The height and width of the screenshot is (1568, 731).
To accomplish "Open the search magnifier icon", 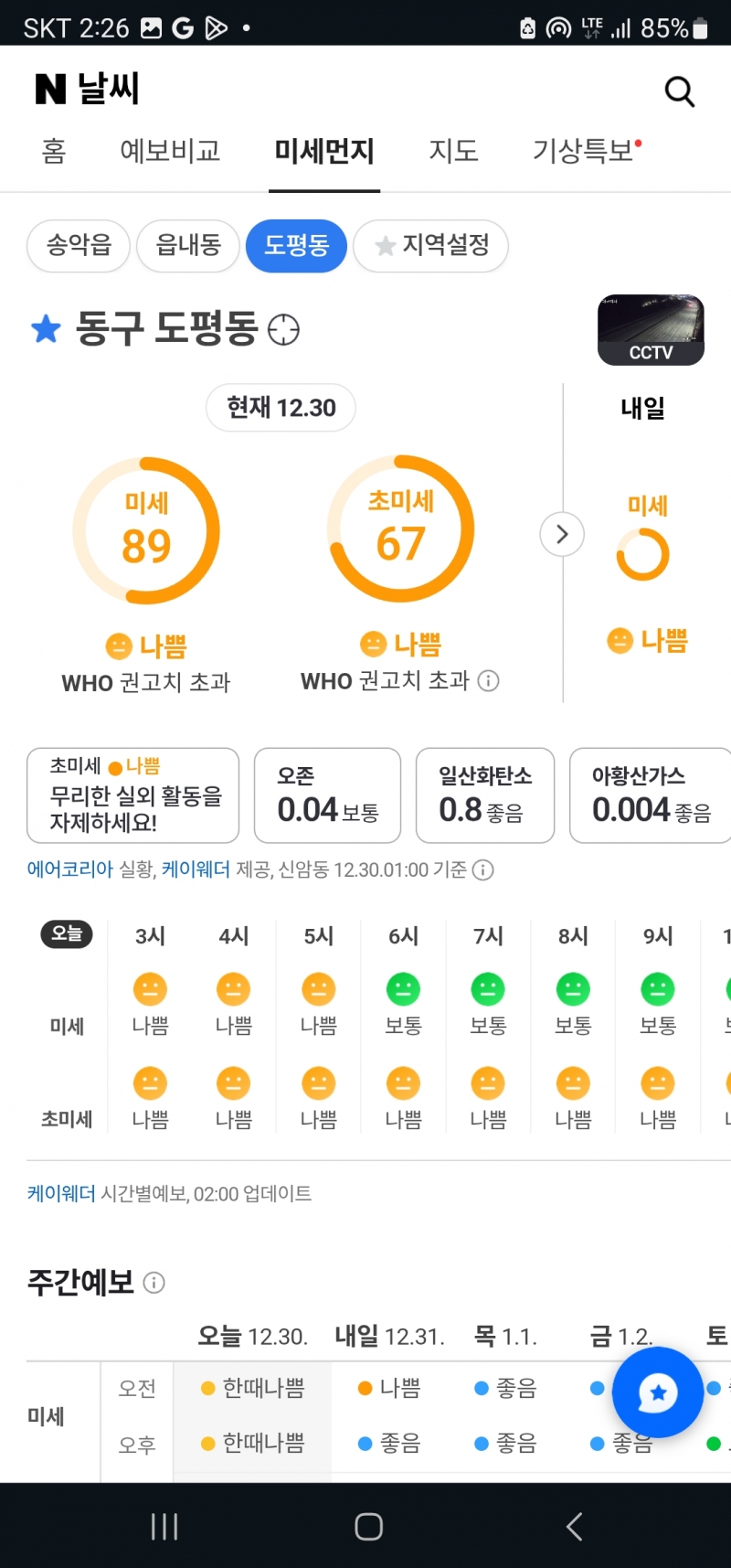I will tap(679, 91).
